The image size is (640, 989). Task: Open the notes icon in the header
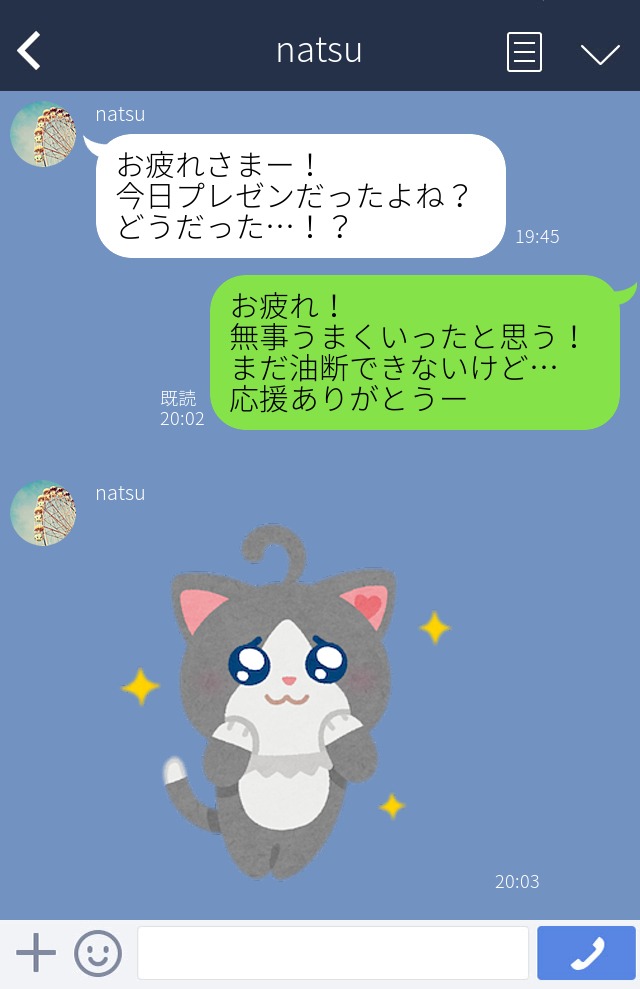click(x=524, y=52)
